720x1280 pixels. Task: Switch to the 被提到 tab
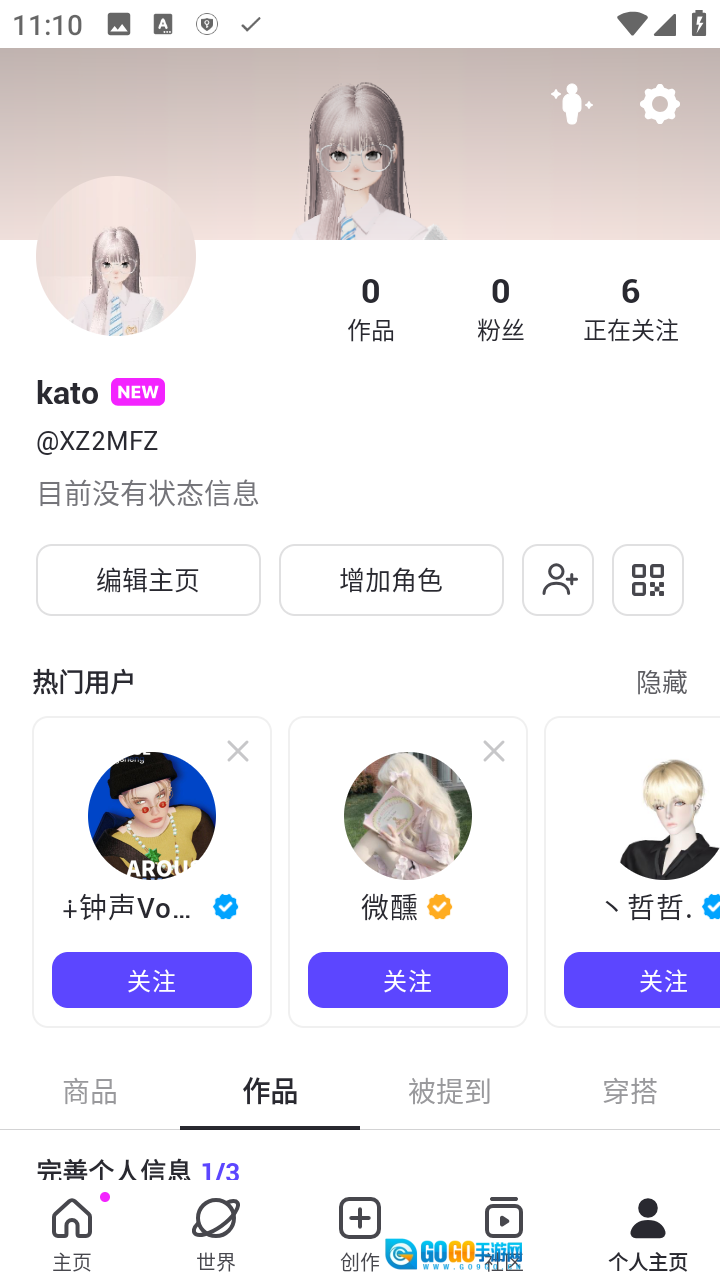tap(450, 1091)
